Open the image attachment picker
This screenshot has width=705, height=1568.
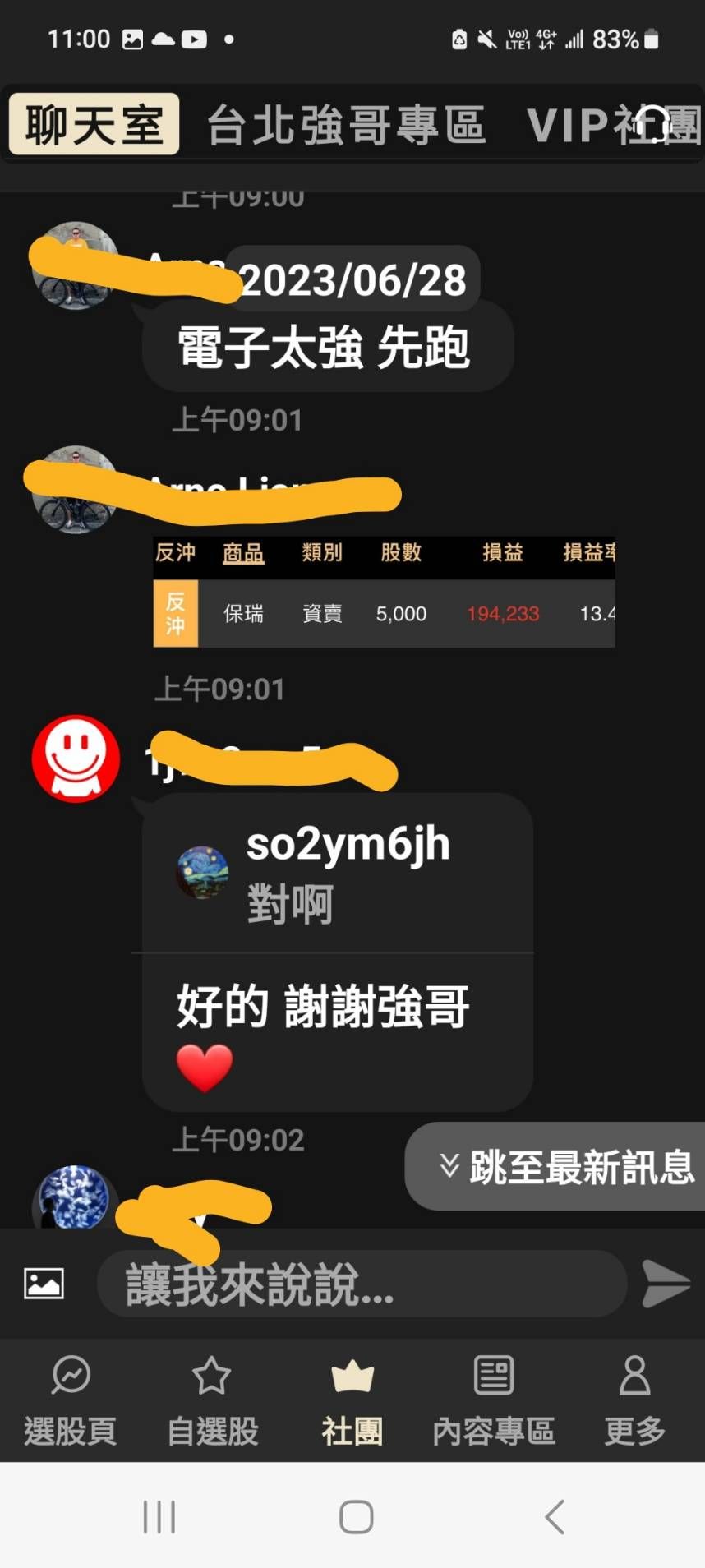coord(43,1282)
